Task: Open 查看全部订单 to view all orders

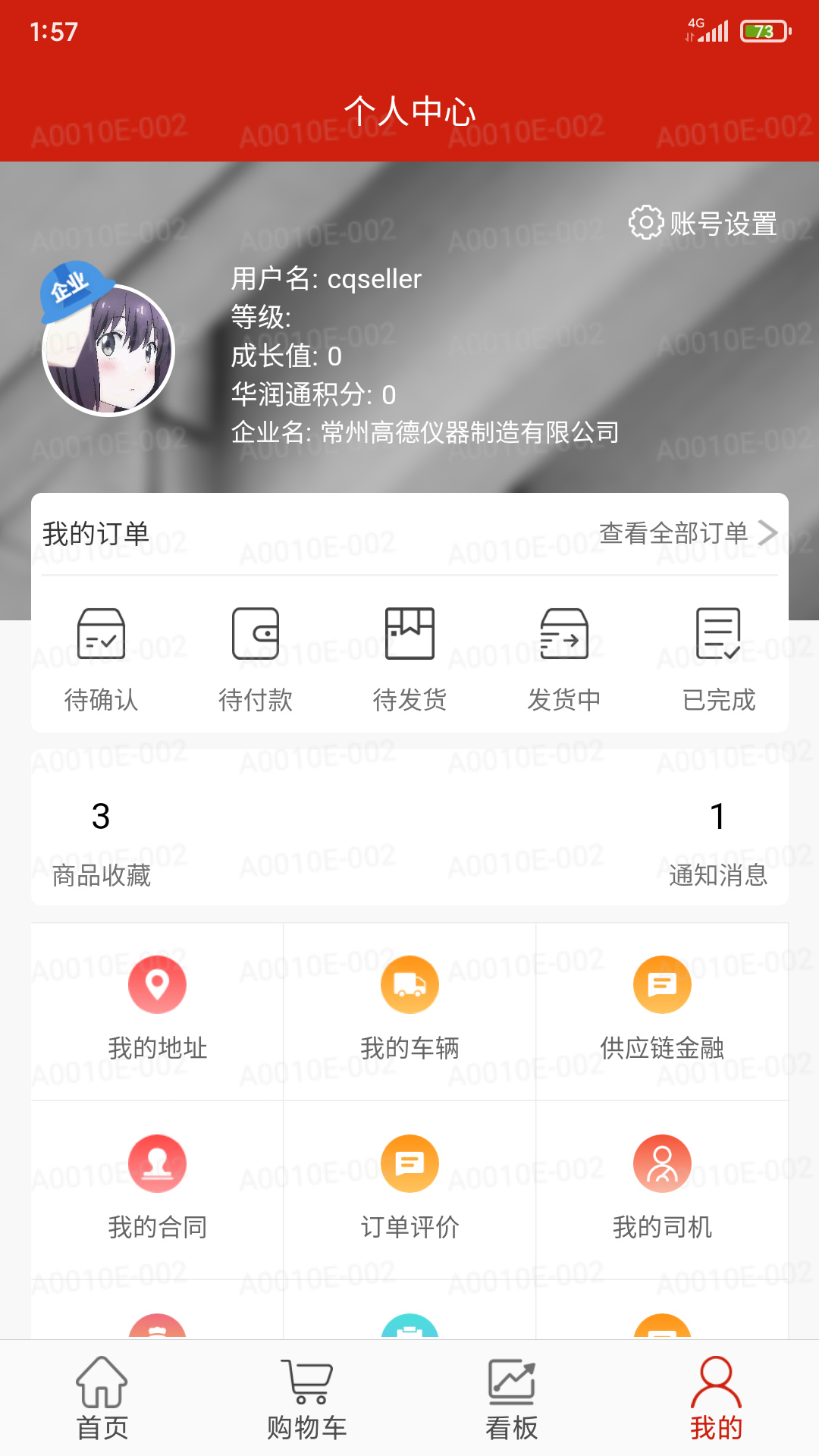Action: [x=686, y=533]
